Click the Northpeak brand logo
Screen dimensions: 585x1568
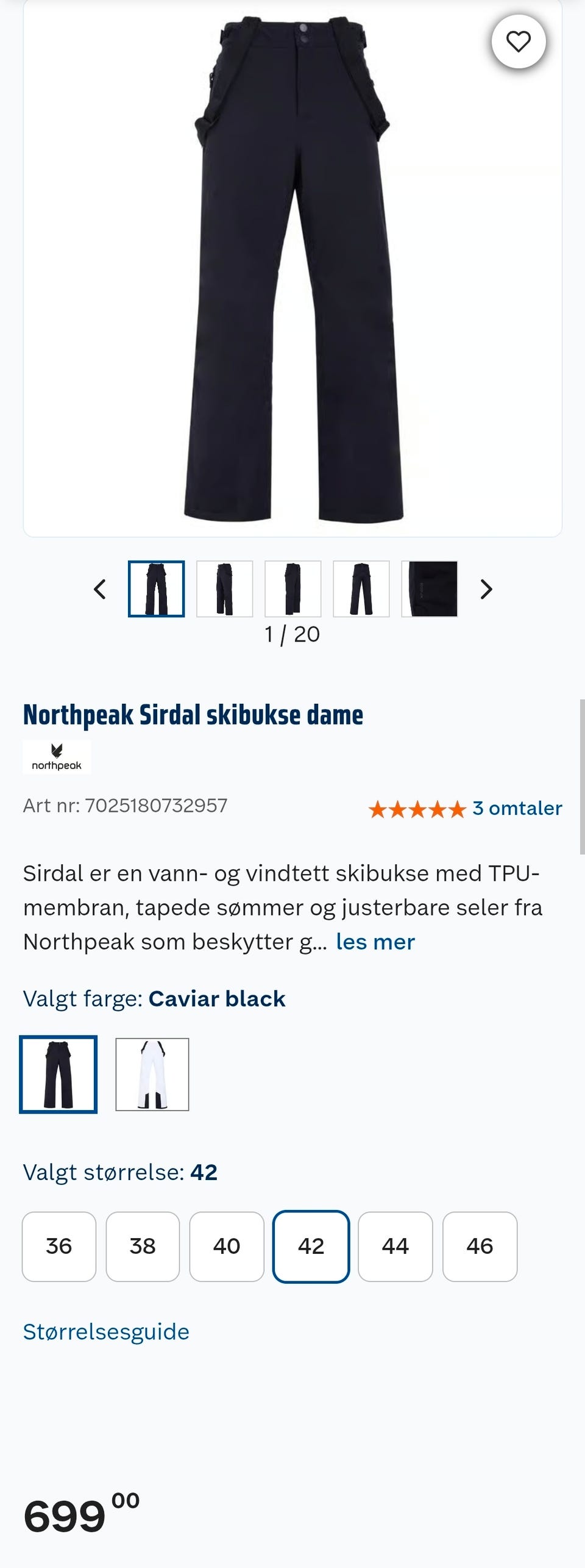(55, 758)
